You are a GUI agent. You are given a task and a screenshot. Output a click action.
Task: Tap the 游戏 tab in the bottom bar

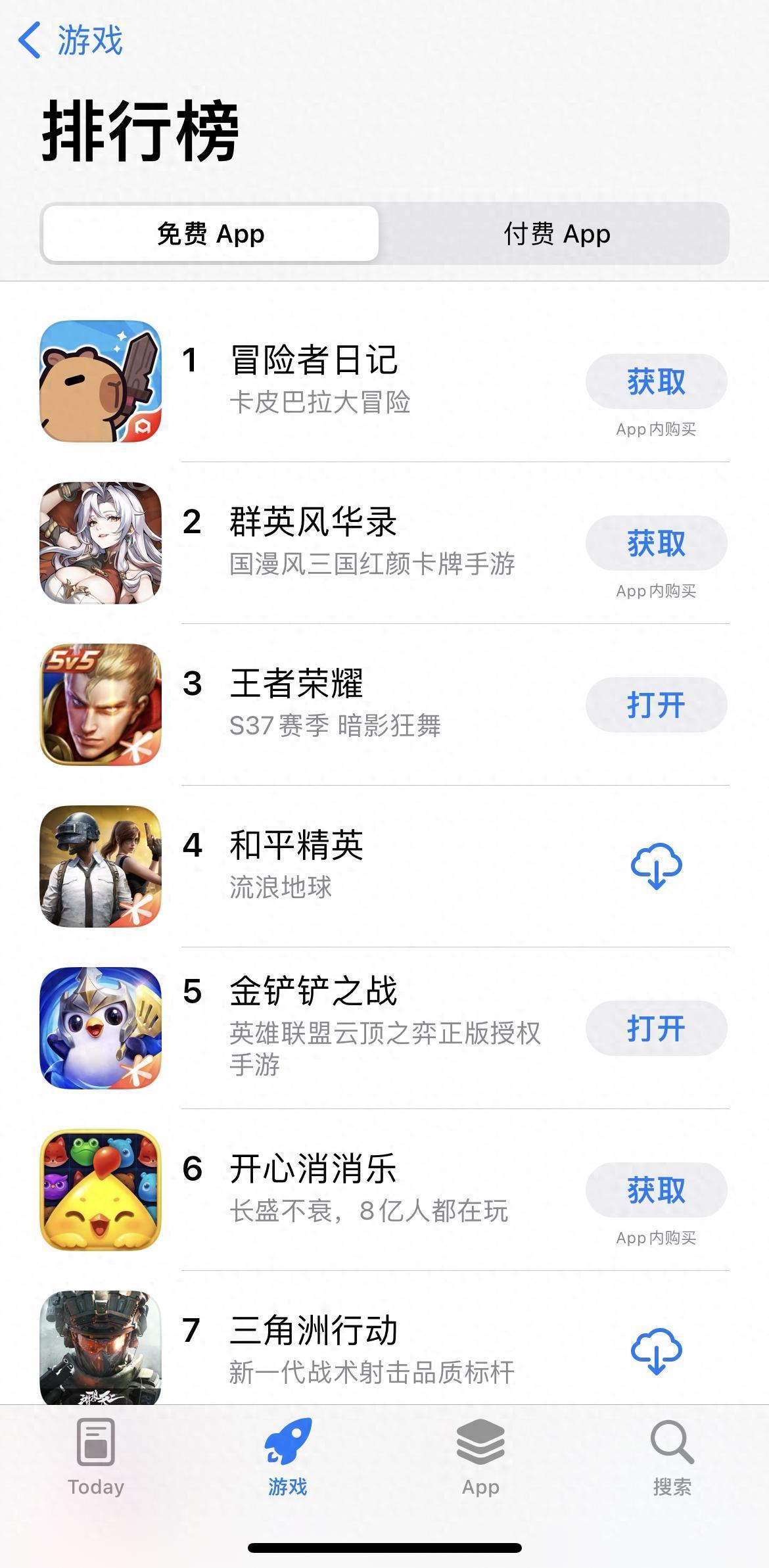pos(288,1454)
